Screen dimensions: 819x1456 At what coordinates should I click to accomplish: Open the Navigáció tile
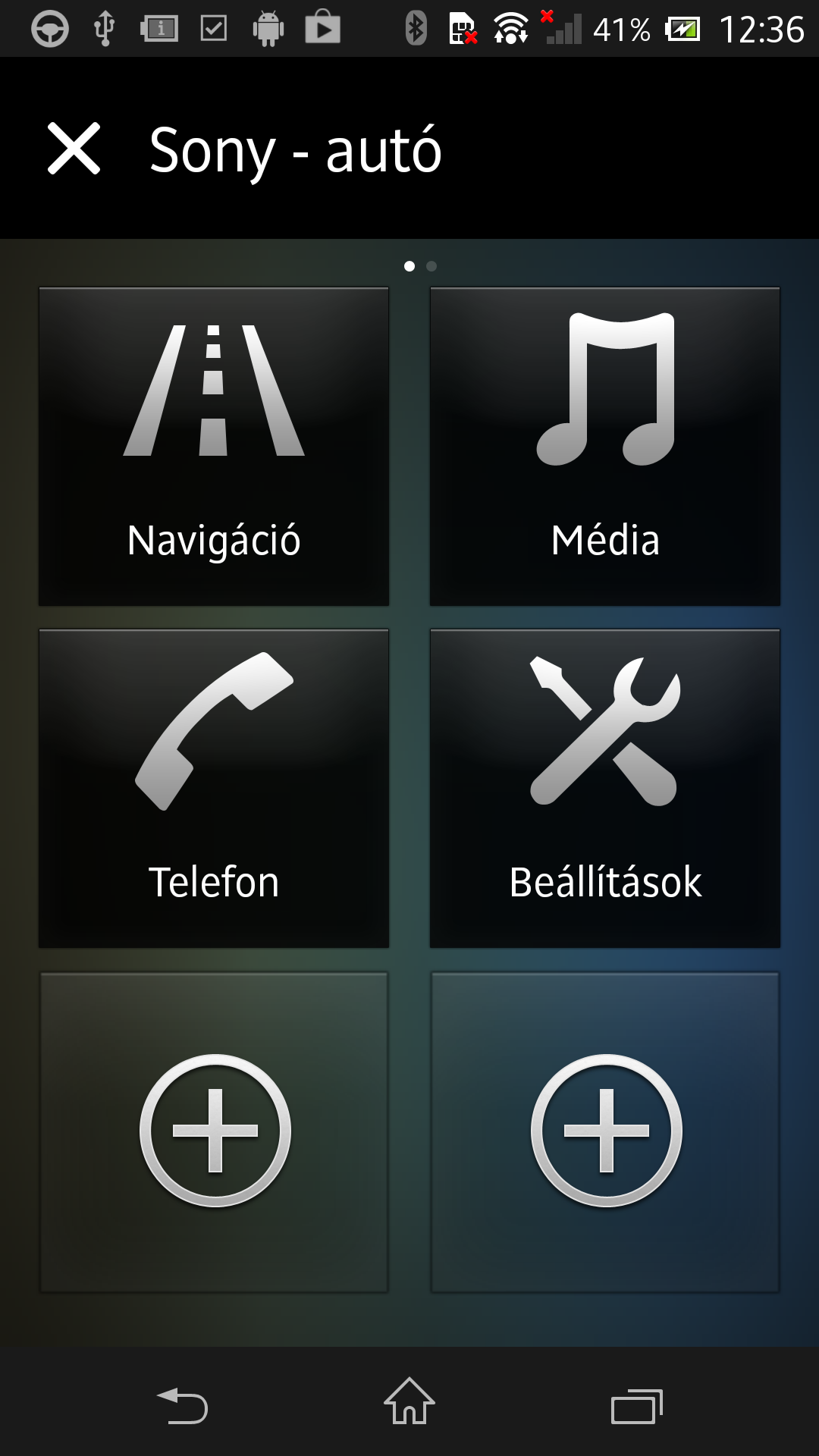(214, 446)
